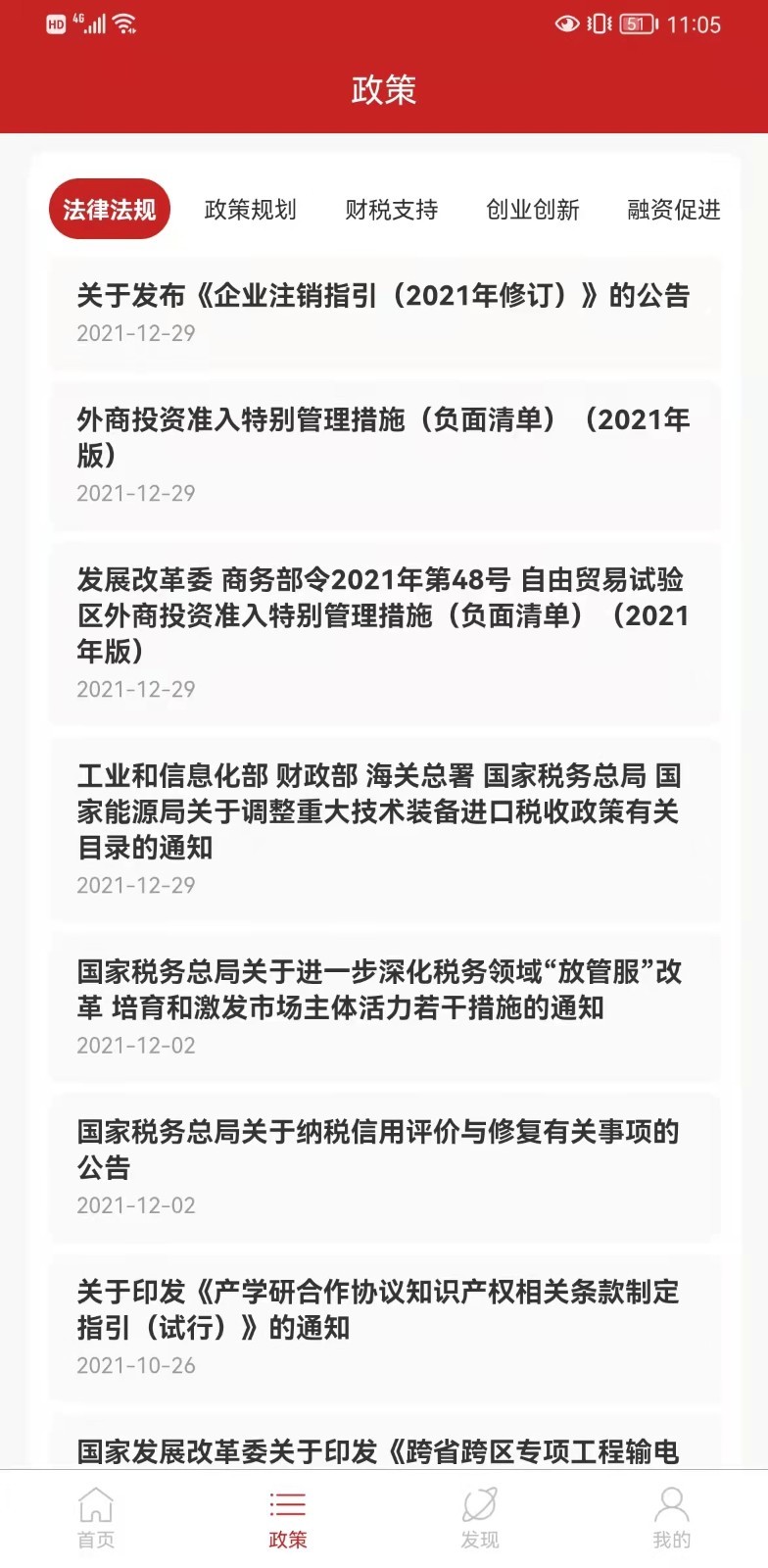The width and height of the screenshot is (768, 1568).
Task: Open the 重大技术装备进口税收政策 notice
Action: click(x=385, y=830)
